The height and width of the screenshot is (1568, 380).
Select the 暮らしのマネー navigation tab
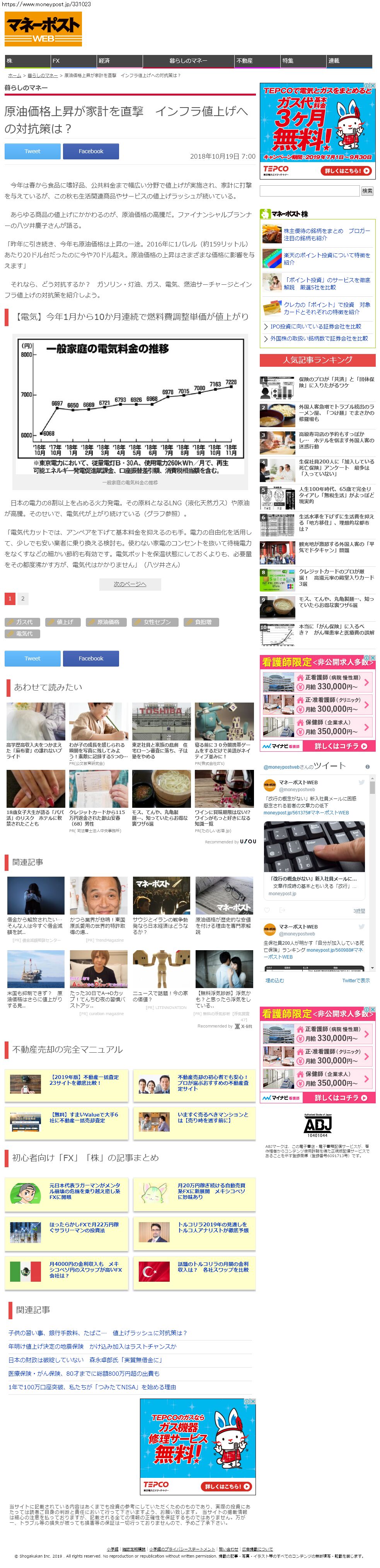click(x=189, y=61)
